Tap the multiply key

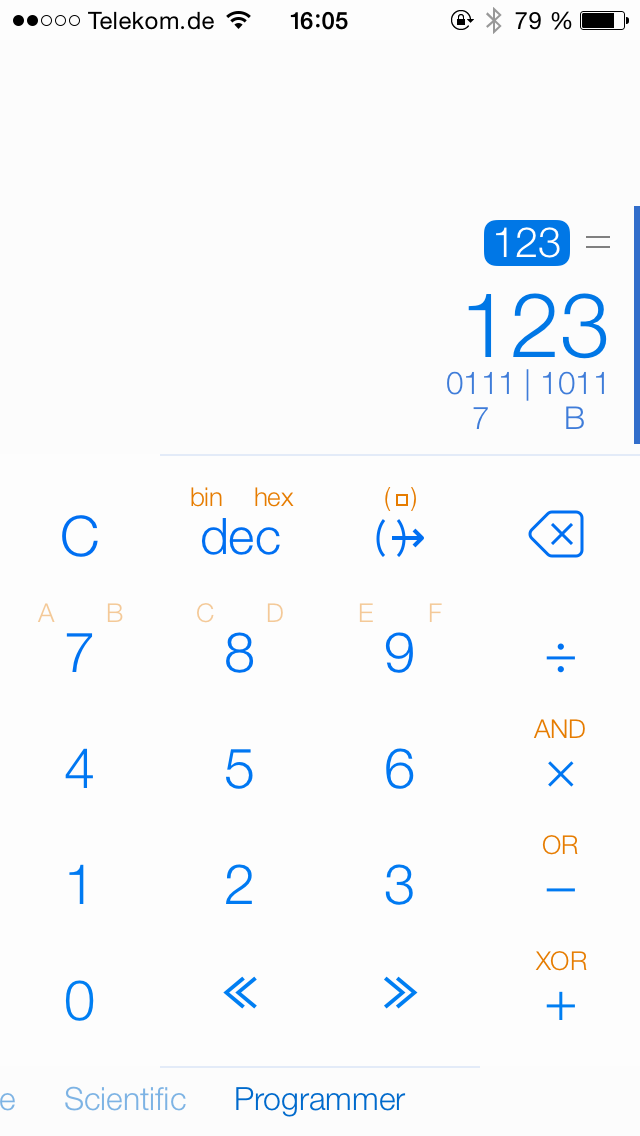(560, 774)
